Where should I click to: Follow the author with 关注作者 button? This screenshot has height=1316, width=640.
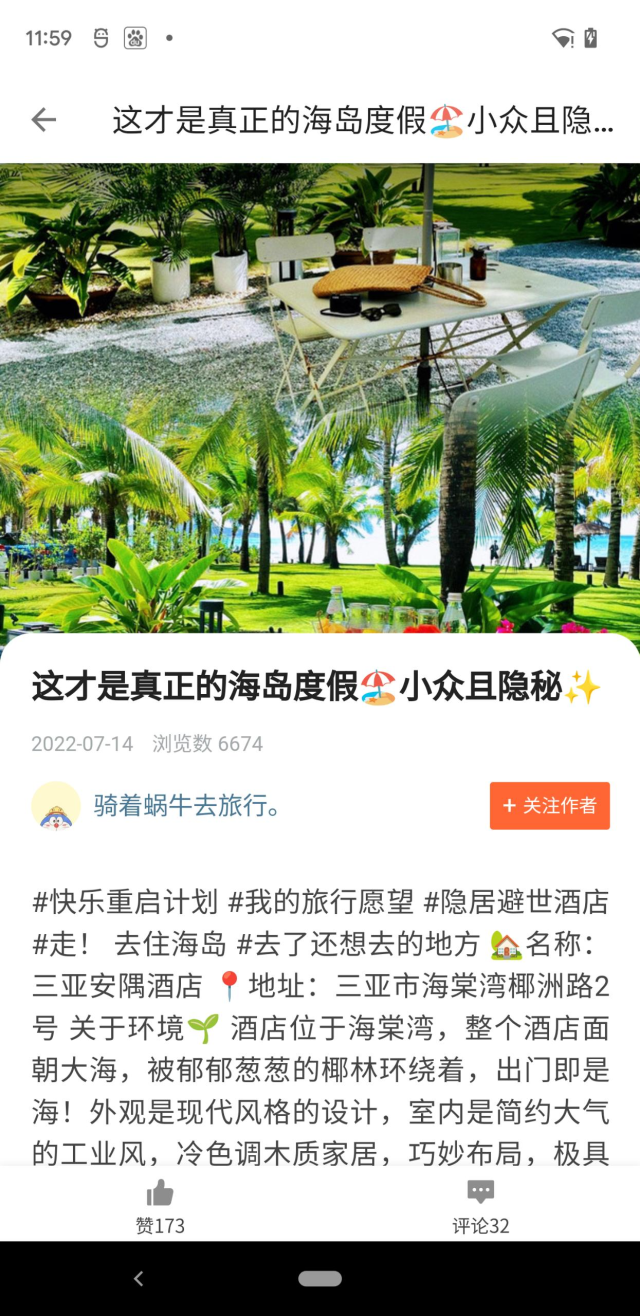click(x=549, y=805)
